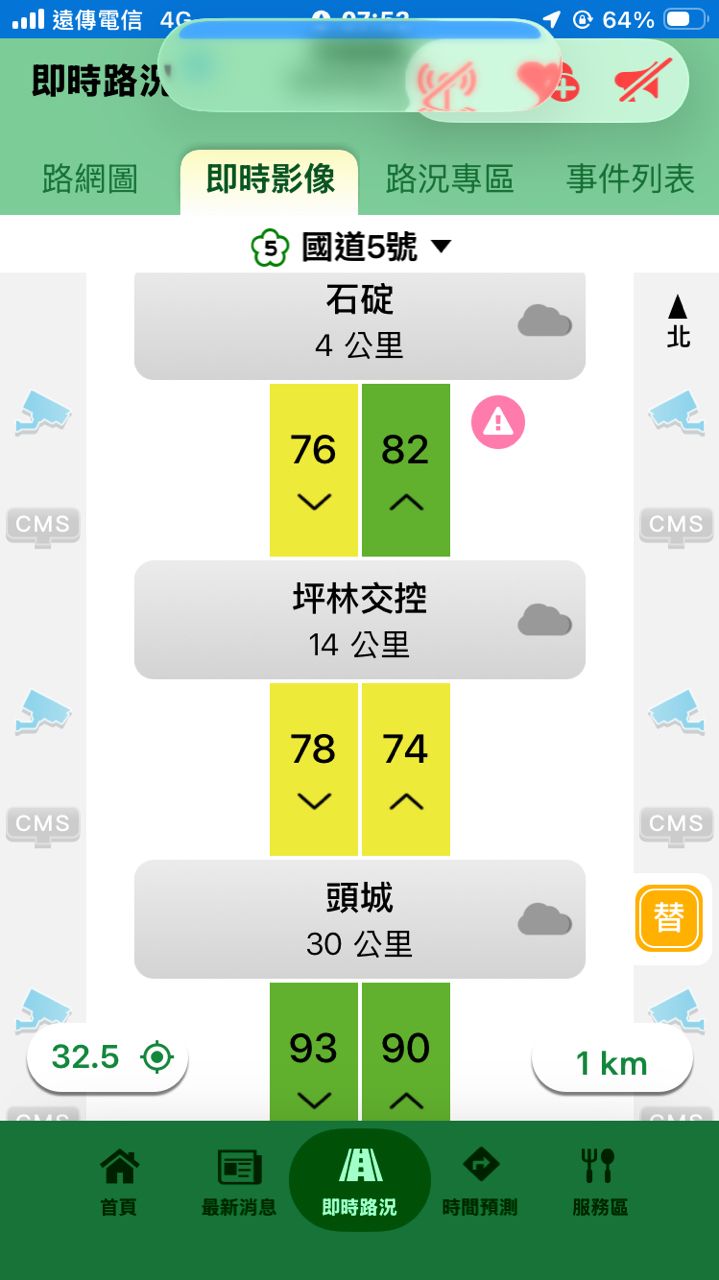
Task: Open the pink warning alert near speed 82
Action: pos(498,422)
